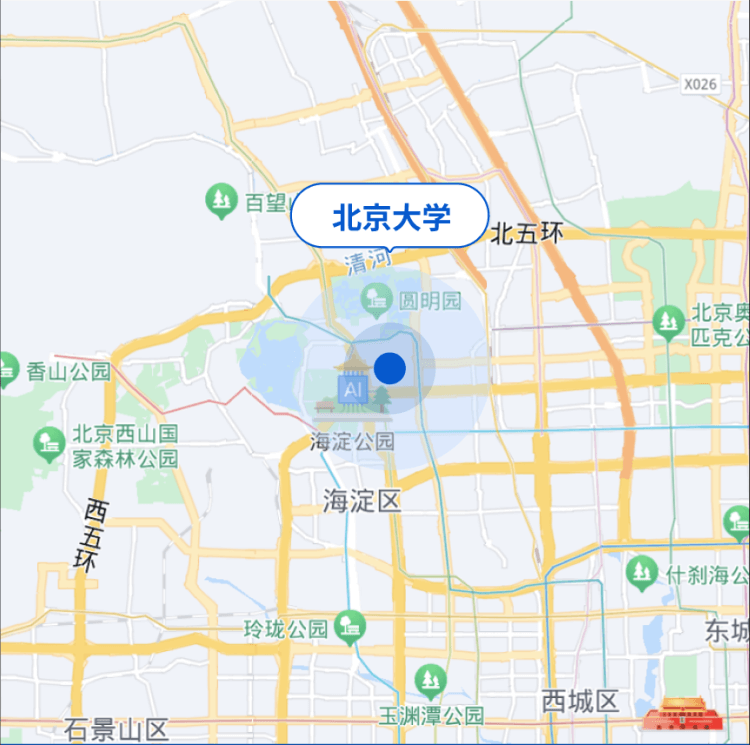
Task: Open the 玲珑公园 map marker
Action: [x=350, y=627]
